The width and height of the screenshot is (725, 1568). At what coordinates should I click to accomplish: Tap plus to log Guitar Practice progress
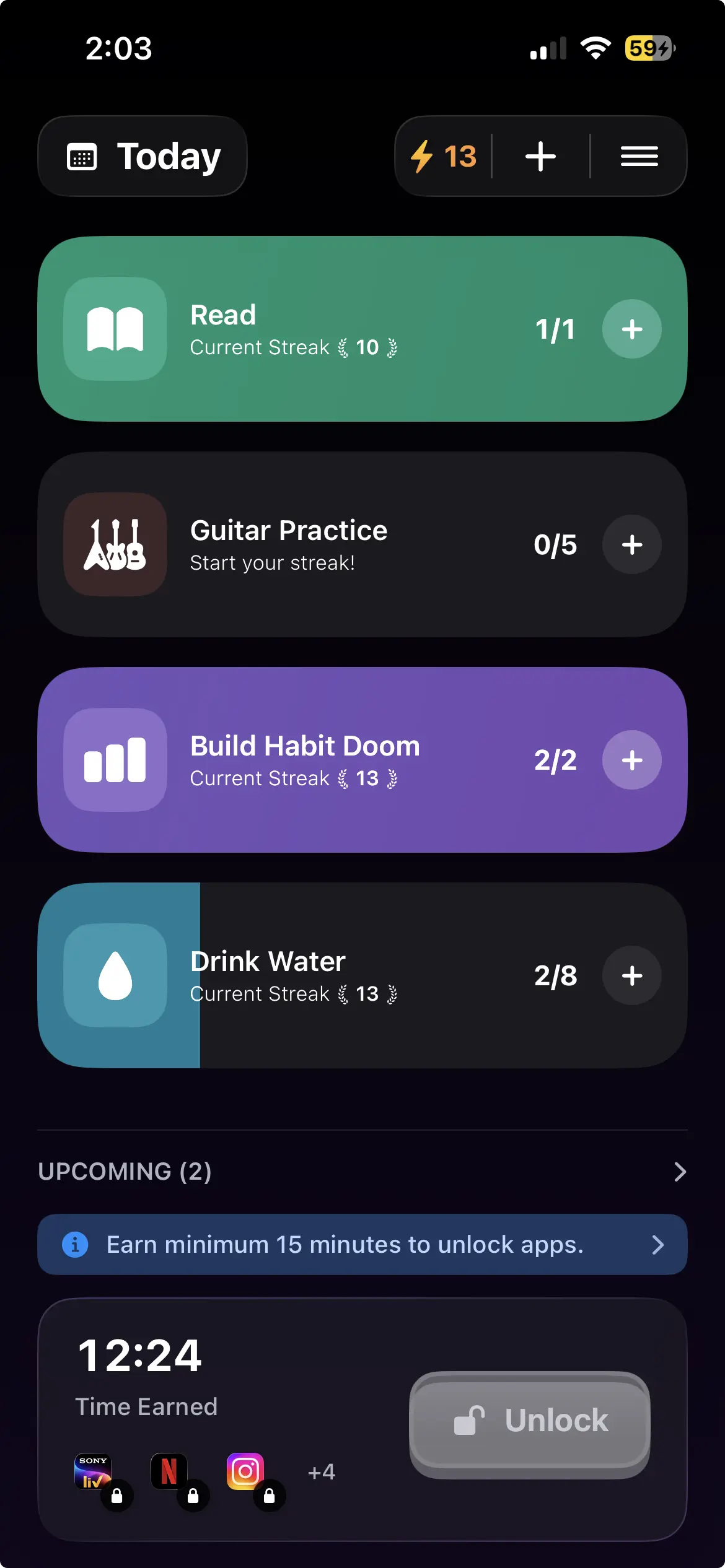(x=631, y=544)
